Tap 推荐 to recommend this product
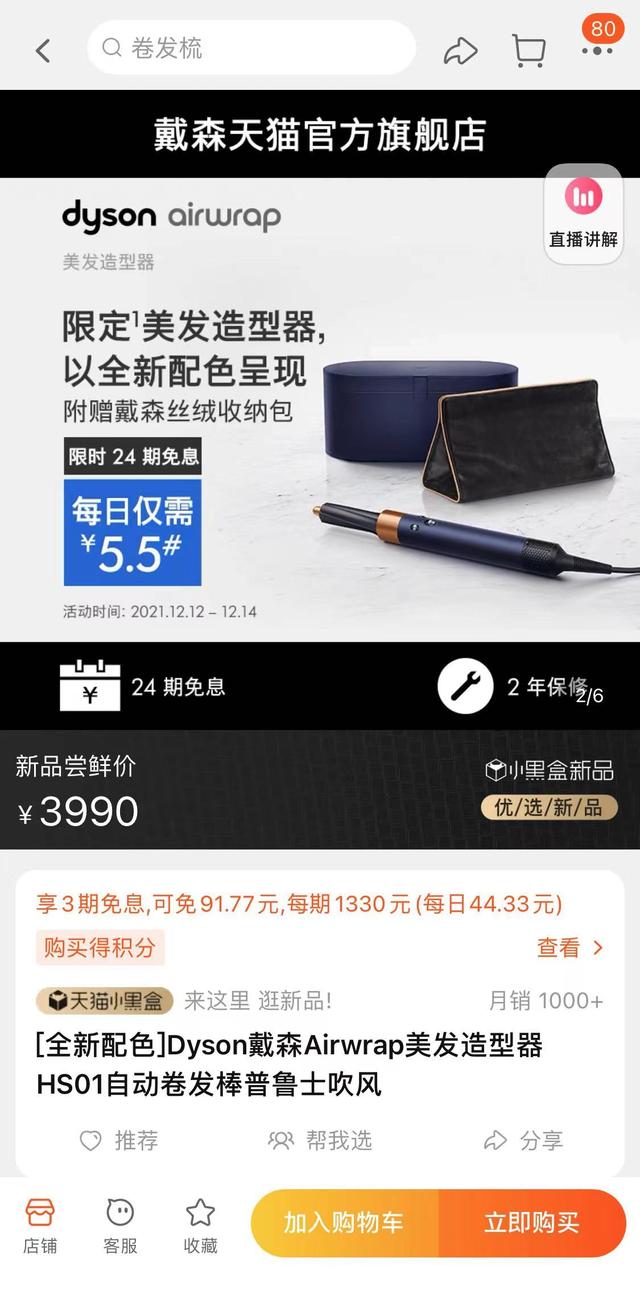 coord(119,1140)
